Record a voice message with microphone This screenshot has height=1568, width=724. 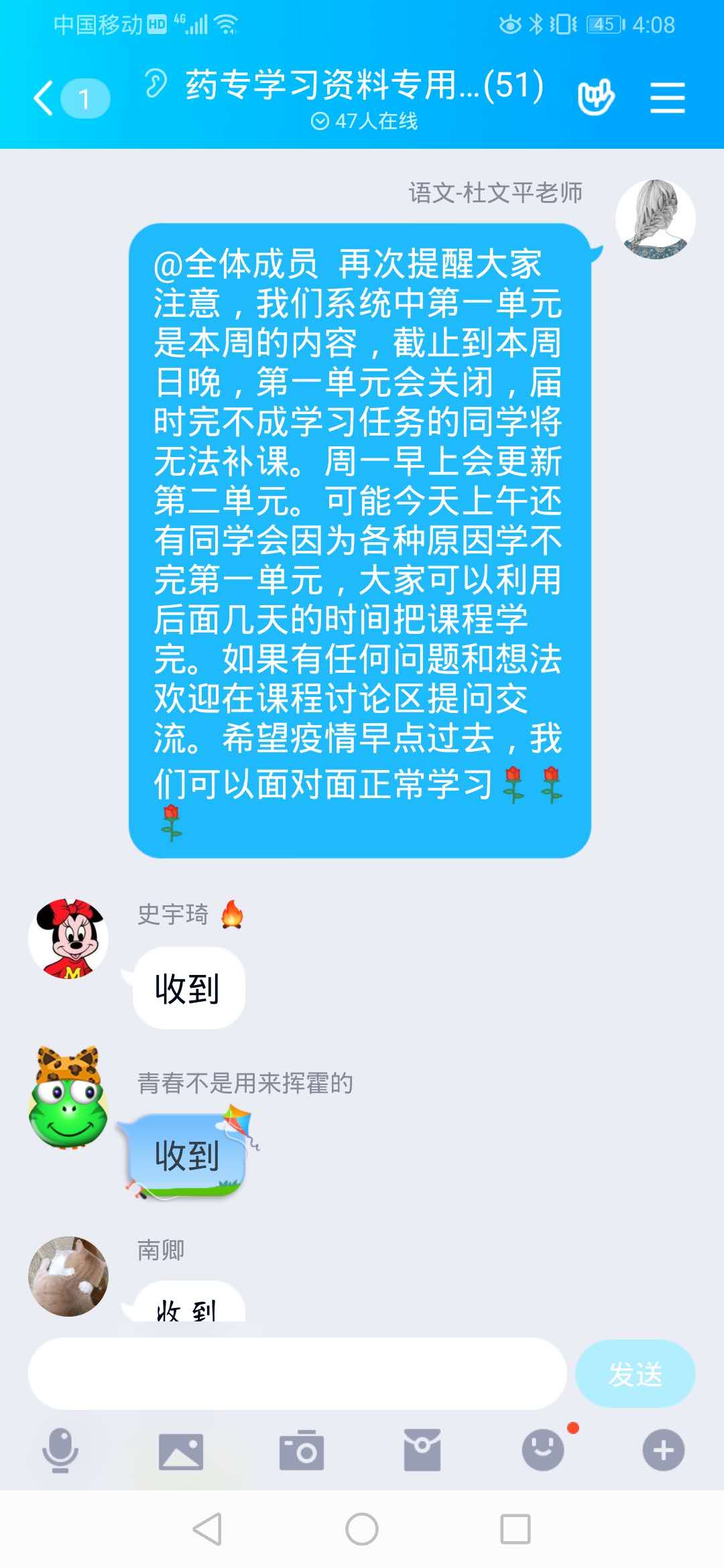pos(60,1450)
